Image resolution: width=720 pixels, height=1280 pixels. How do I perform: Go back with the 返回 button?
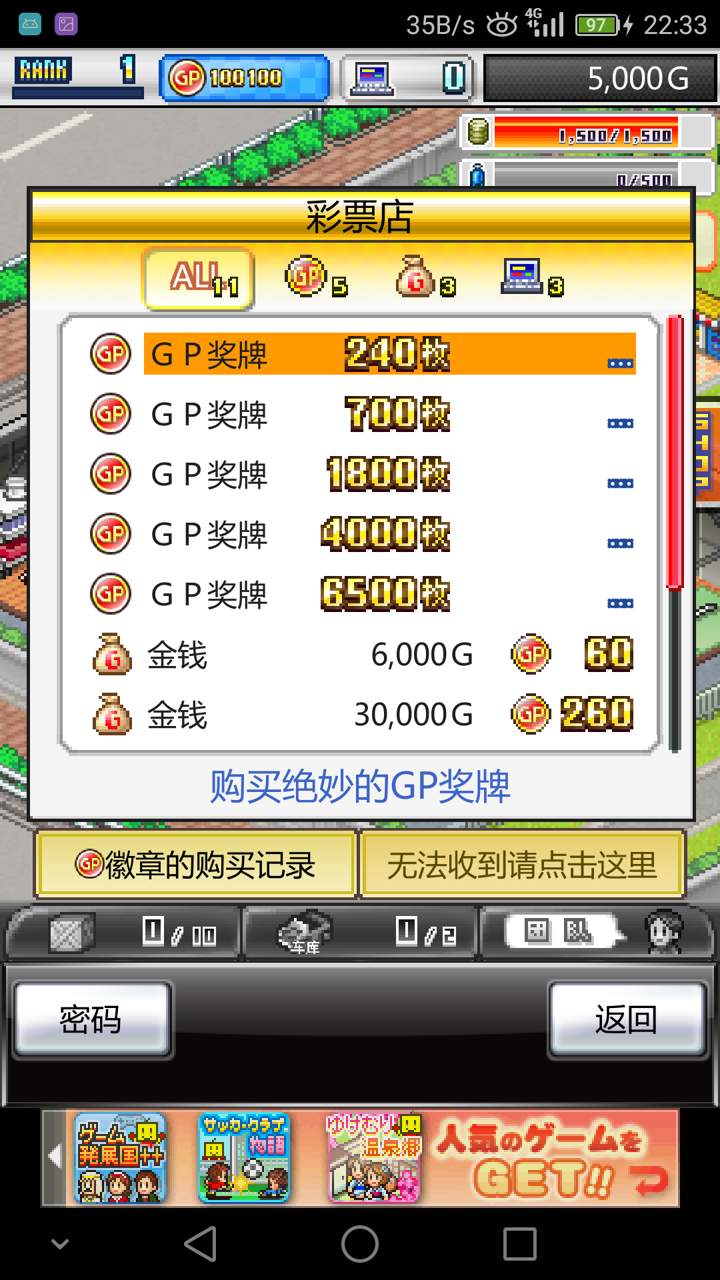click(626, 1020)
